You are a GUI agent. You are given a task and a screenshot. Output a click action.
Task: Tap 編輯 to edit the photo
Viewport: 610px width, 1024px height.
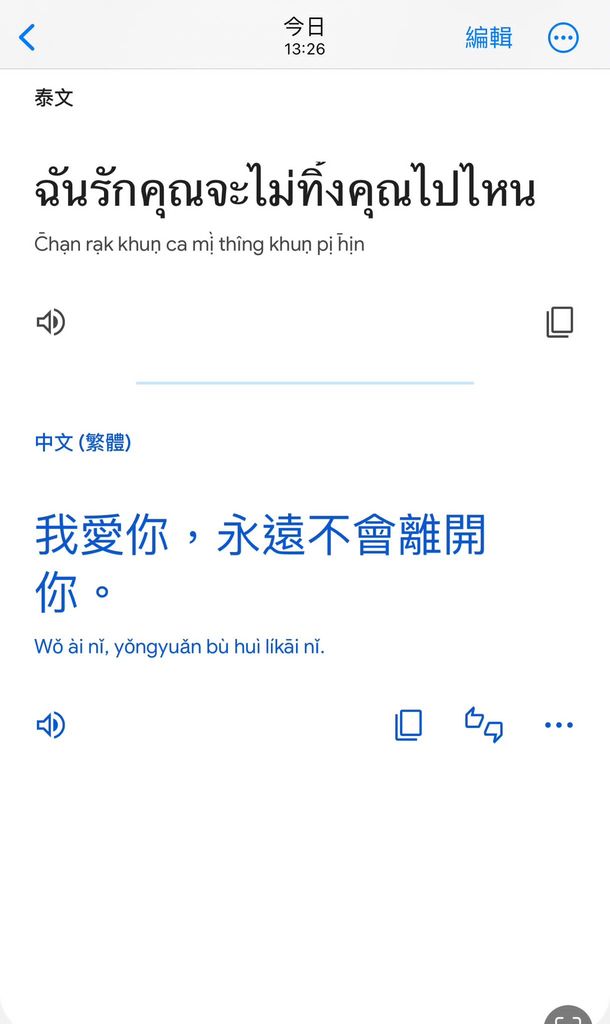489,38
